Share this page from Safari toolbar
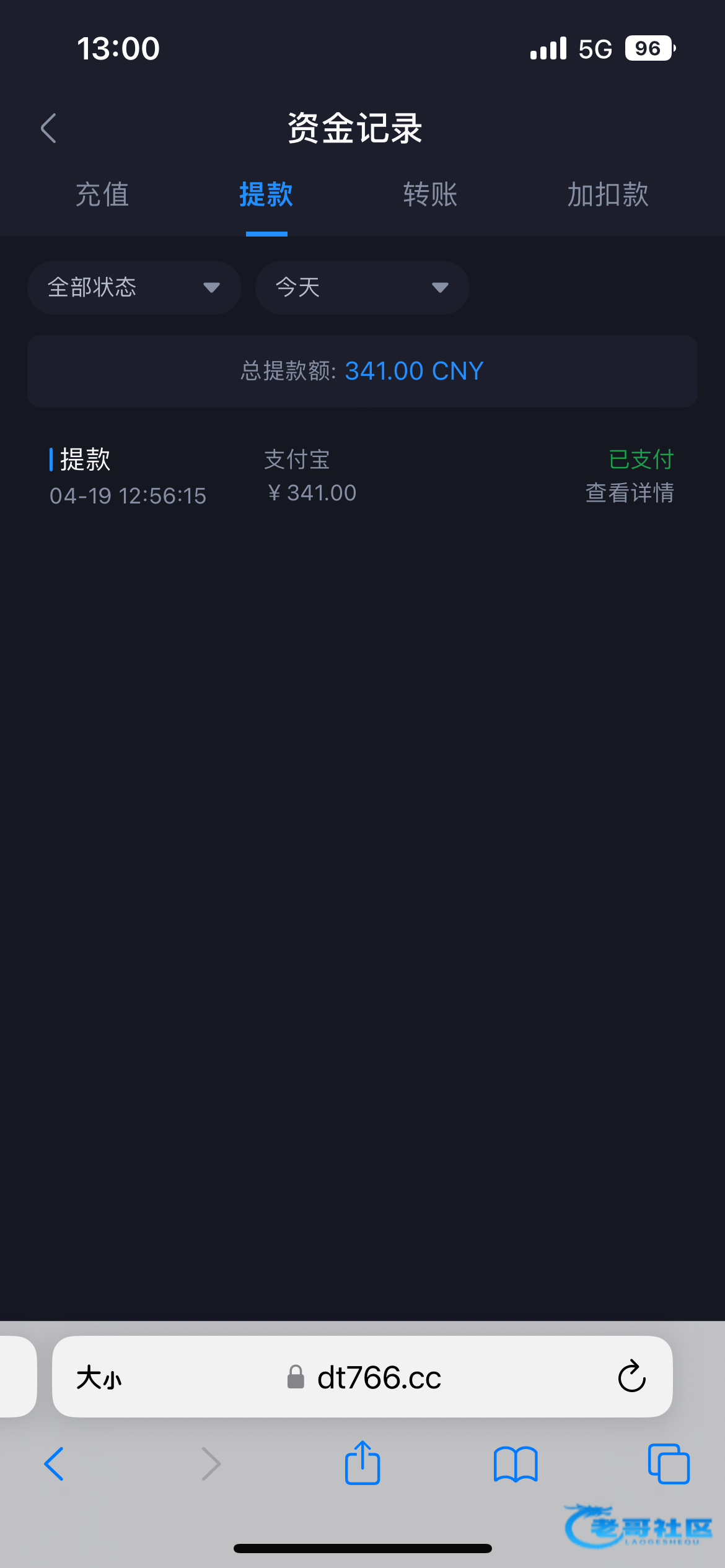 tap(362, 1463)
